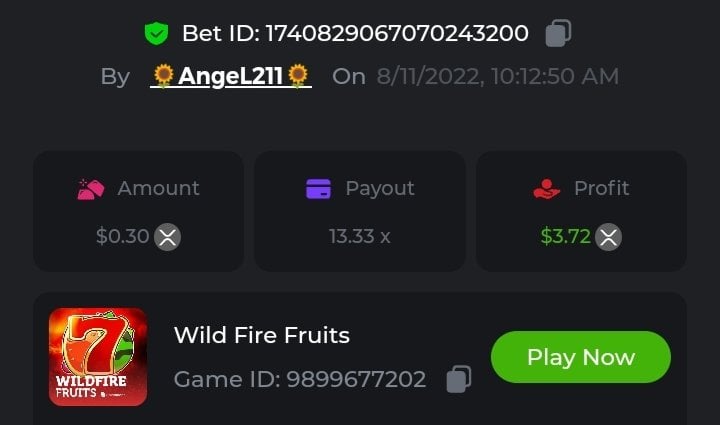Open the Wild Fire Fruits game thumbnail
Viewport: 720px width, 425px height.
[x=98, y=357]
